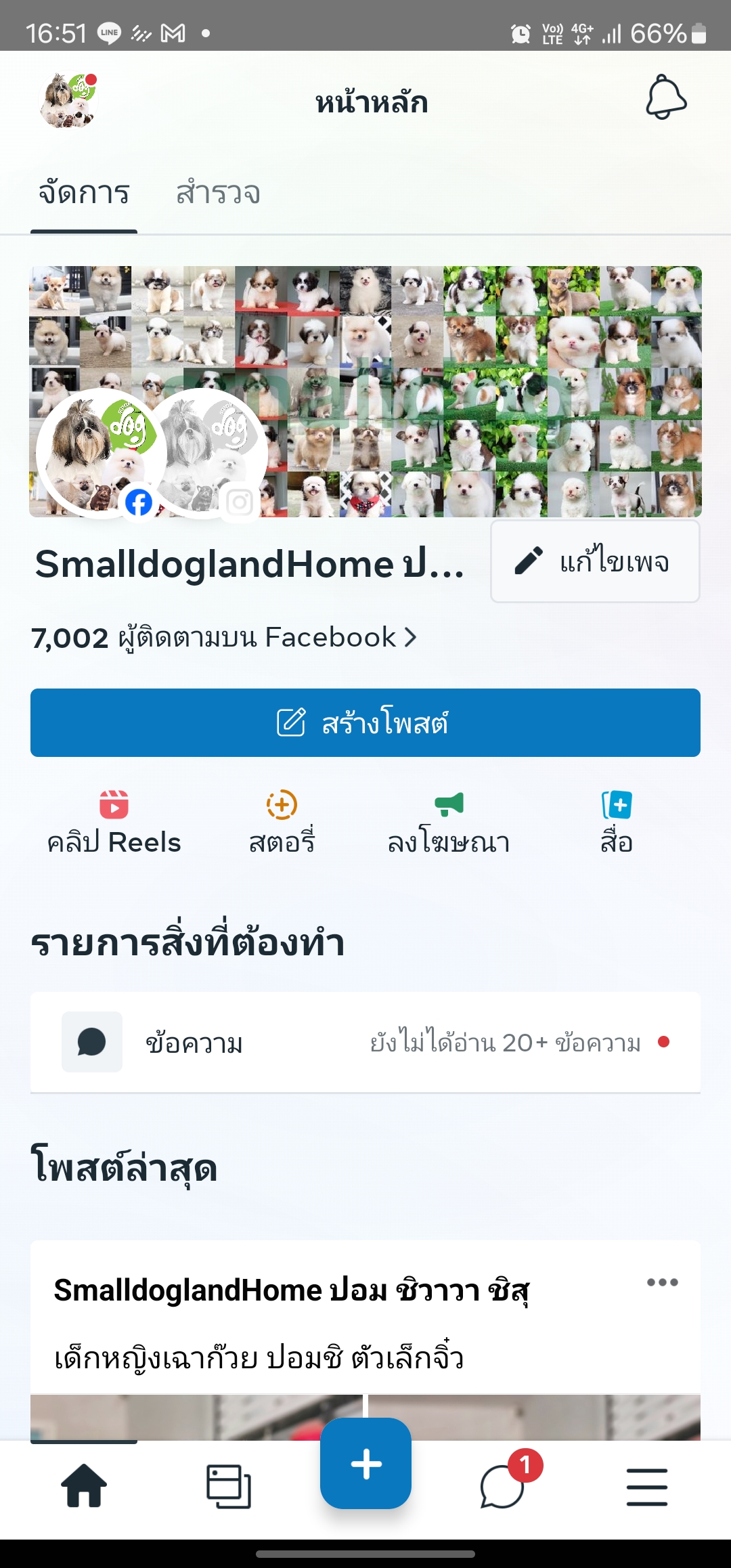The height and width of the screenshot is (1568, 731).
Task: Go to the home tab in the bottom bar
Action: coord(84,1486)
